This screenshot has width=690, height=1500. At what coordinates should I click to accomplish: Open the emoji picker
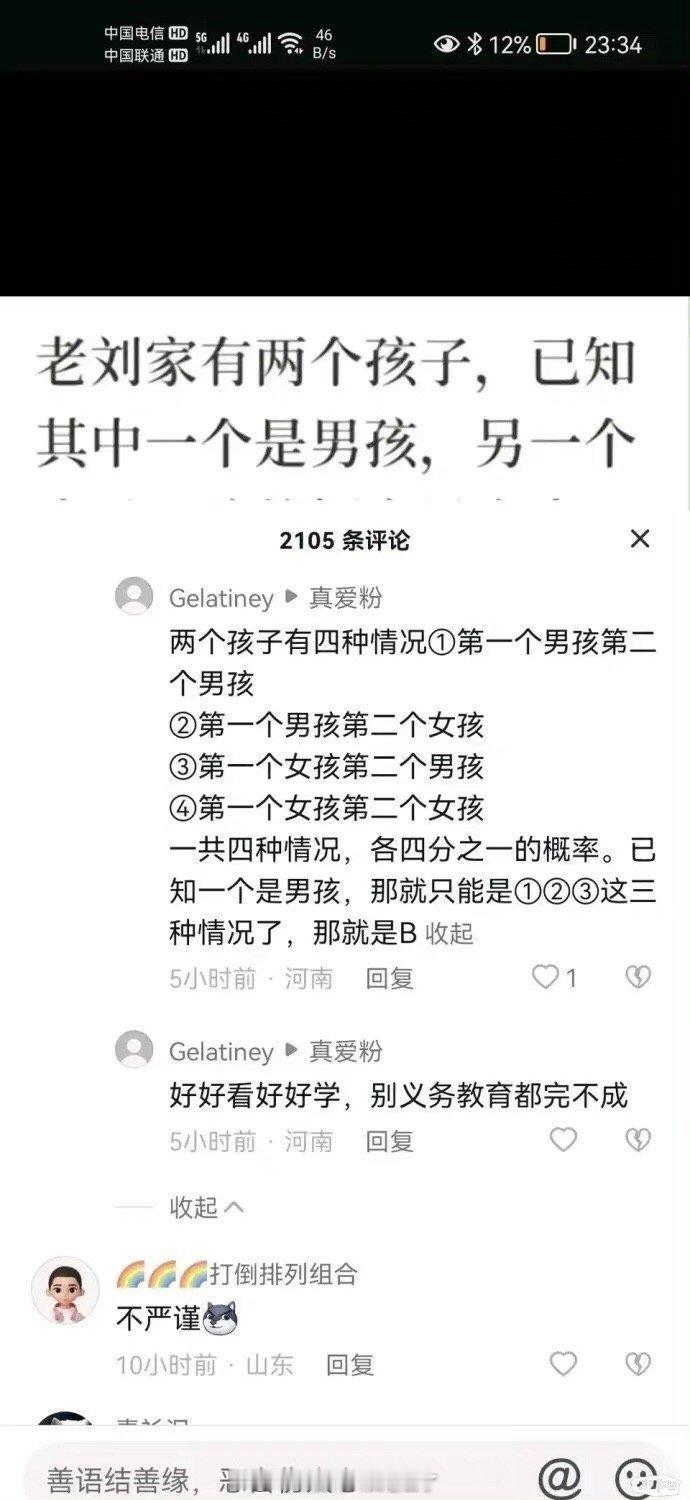coord(637,1477)
